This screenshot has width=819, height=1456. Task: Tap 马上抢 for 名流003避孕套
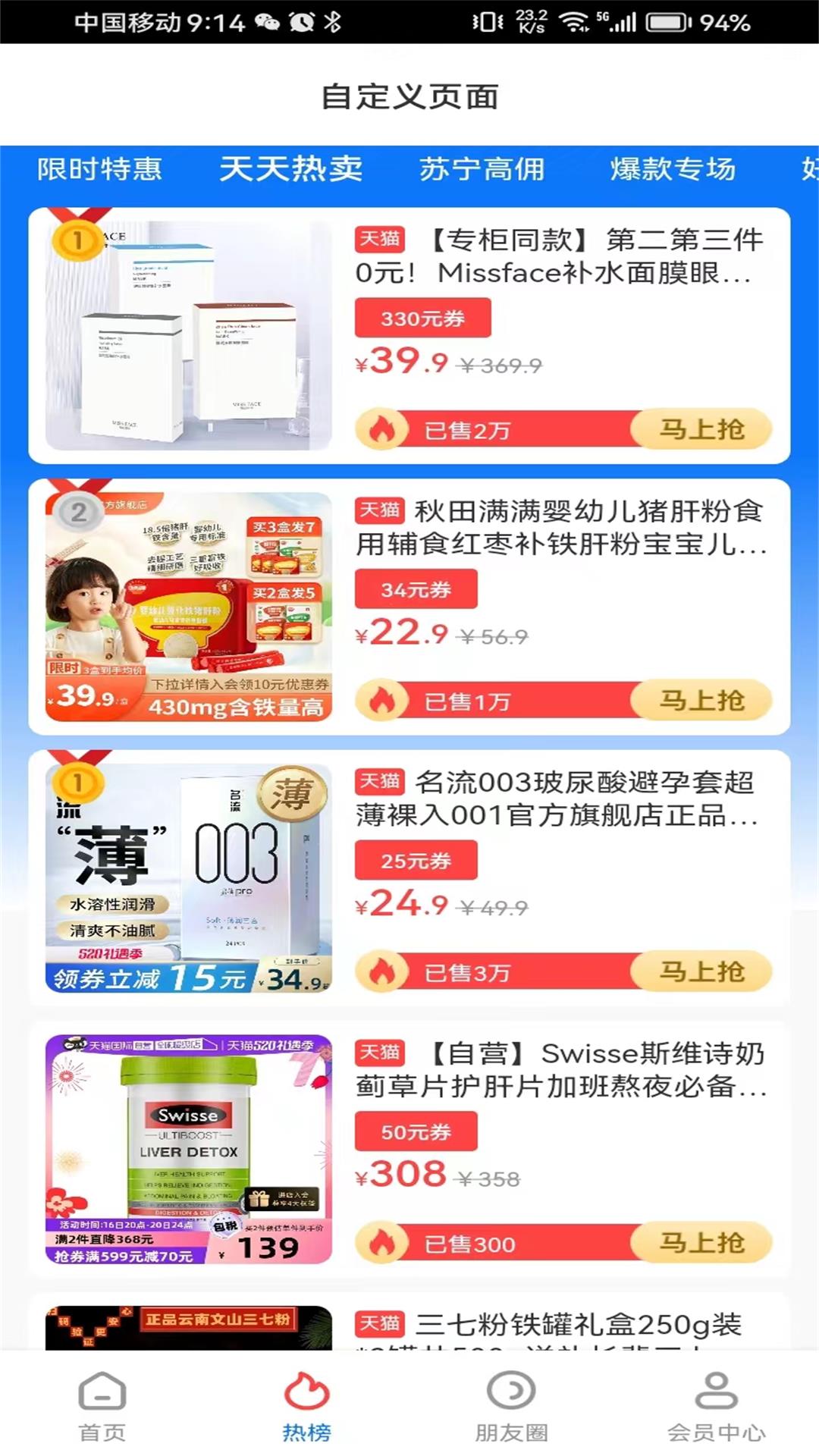coord(701,971)
